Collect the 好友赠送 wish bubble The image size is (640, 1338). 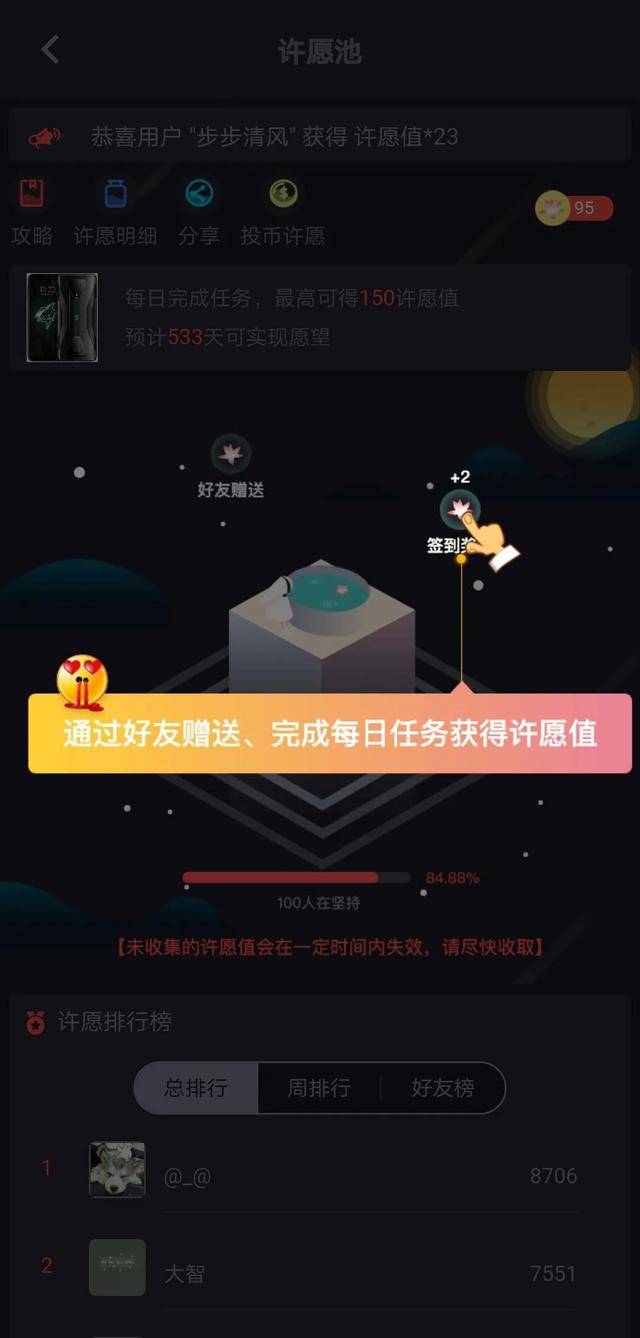point(231,466)
